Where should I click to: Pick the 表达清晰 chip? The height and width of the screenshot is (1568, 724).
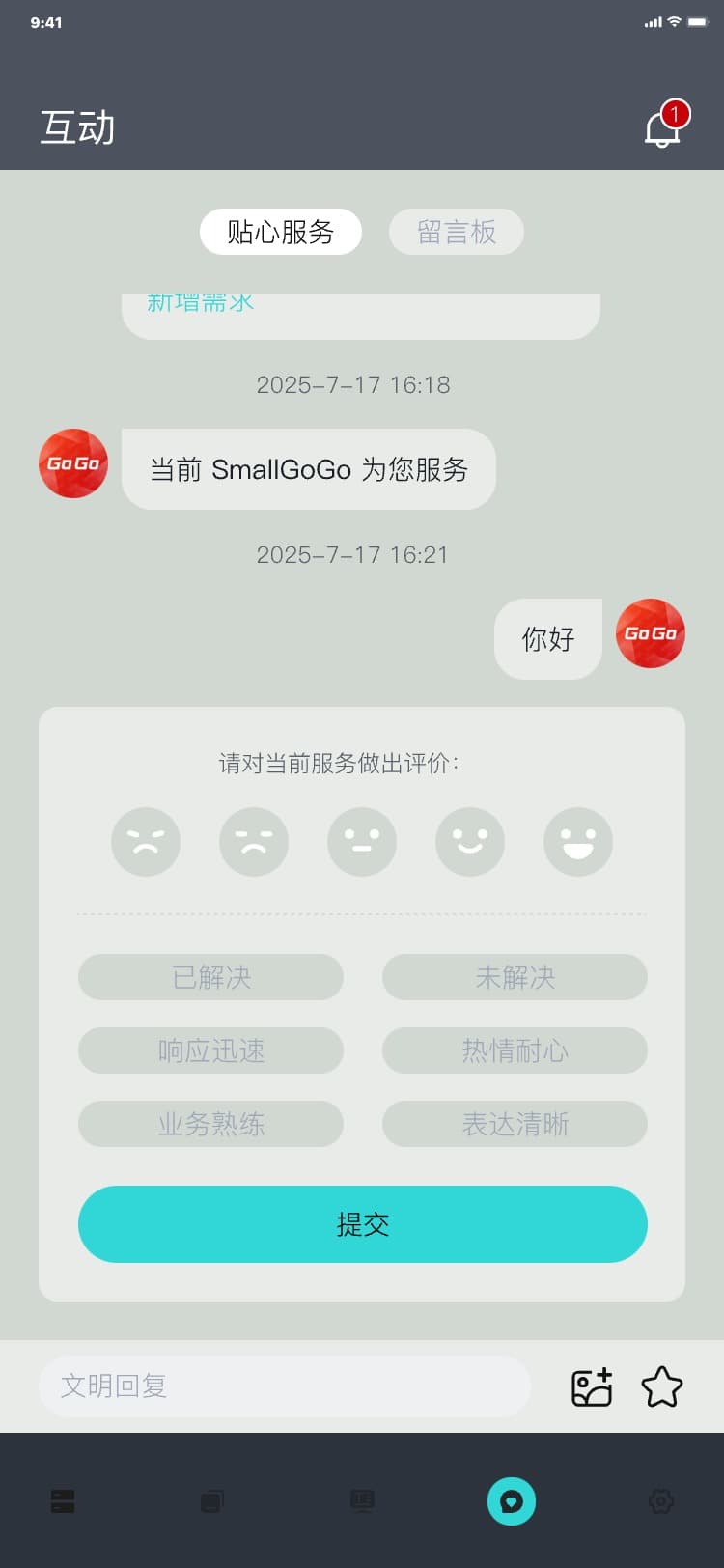pyautogui.click(x=515, y=1124)
